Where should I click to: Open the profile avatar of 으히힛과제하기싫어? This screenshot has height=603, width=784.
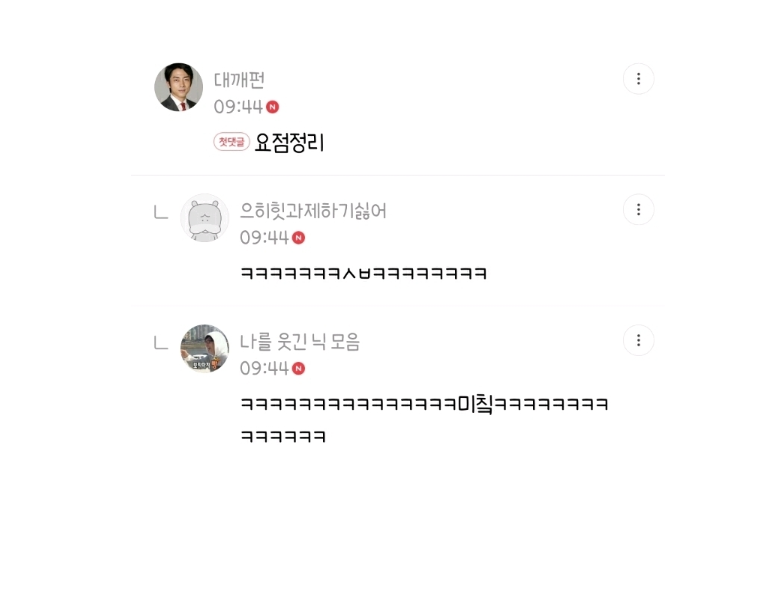[204, 218]
